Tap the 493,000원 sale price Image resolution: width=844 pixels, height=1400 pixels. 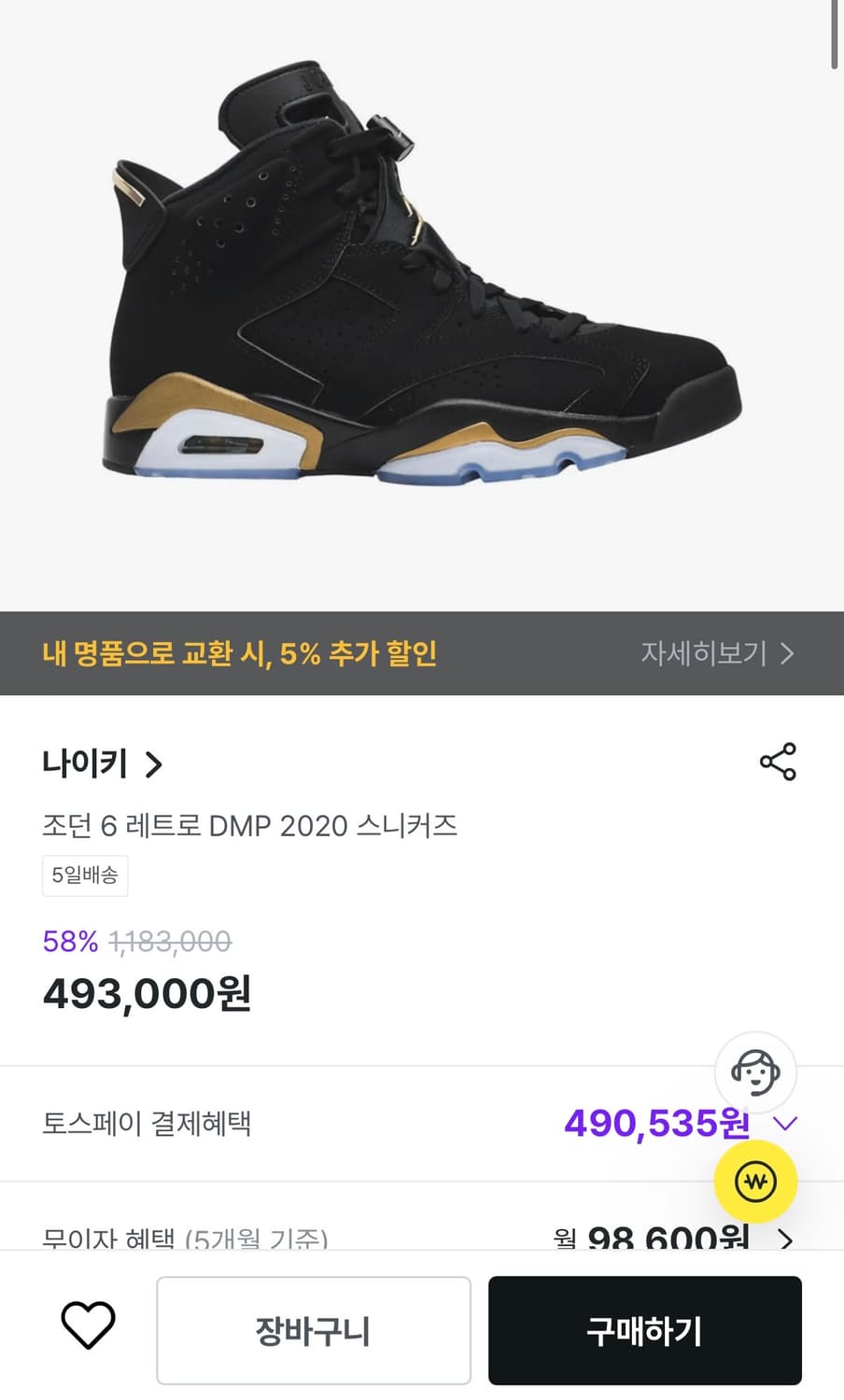(145, 994)
